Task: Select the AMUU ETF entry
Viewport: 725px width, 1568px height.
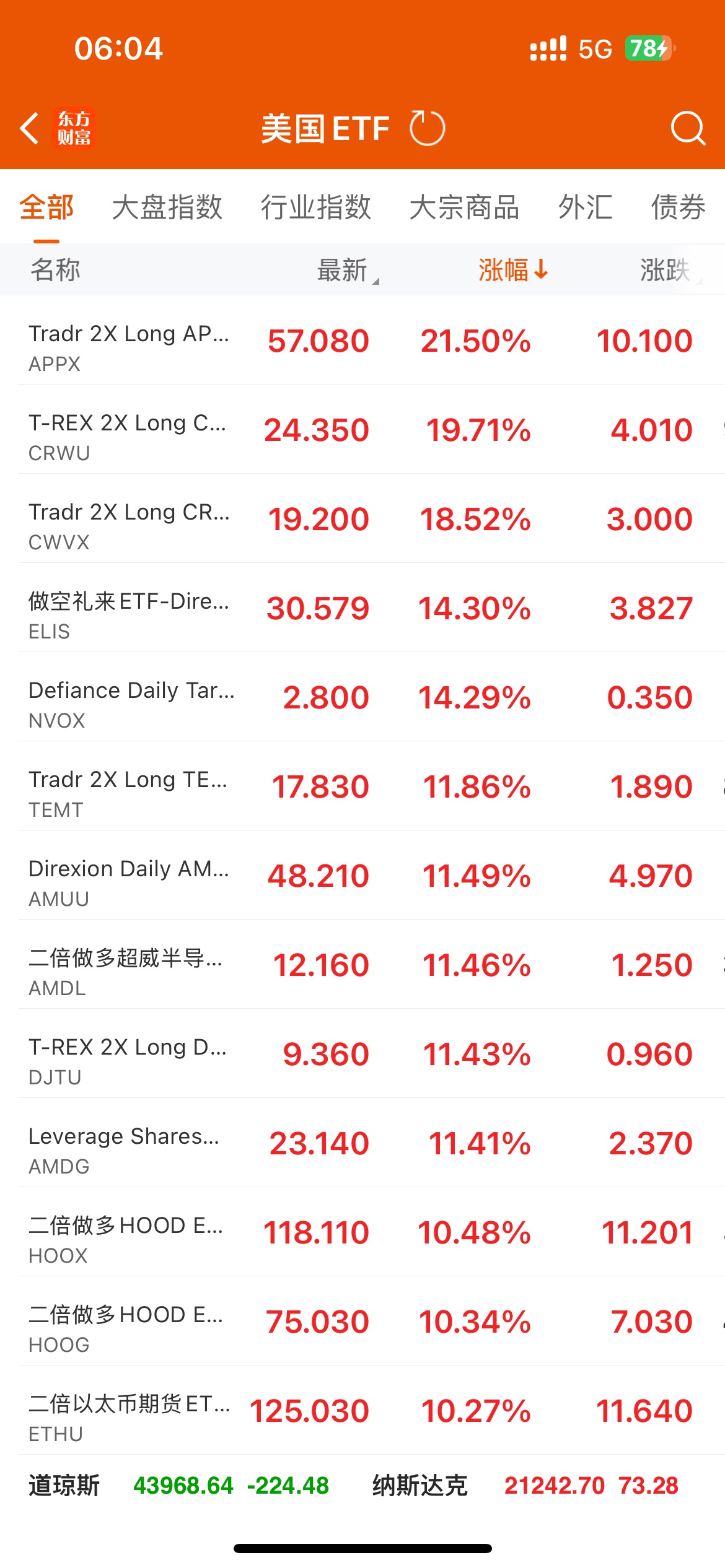Action: [x=362, y=875]
